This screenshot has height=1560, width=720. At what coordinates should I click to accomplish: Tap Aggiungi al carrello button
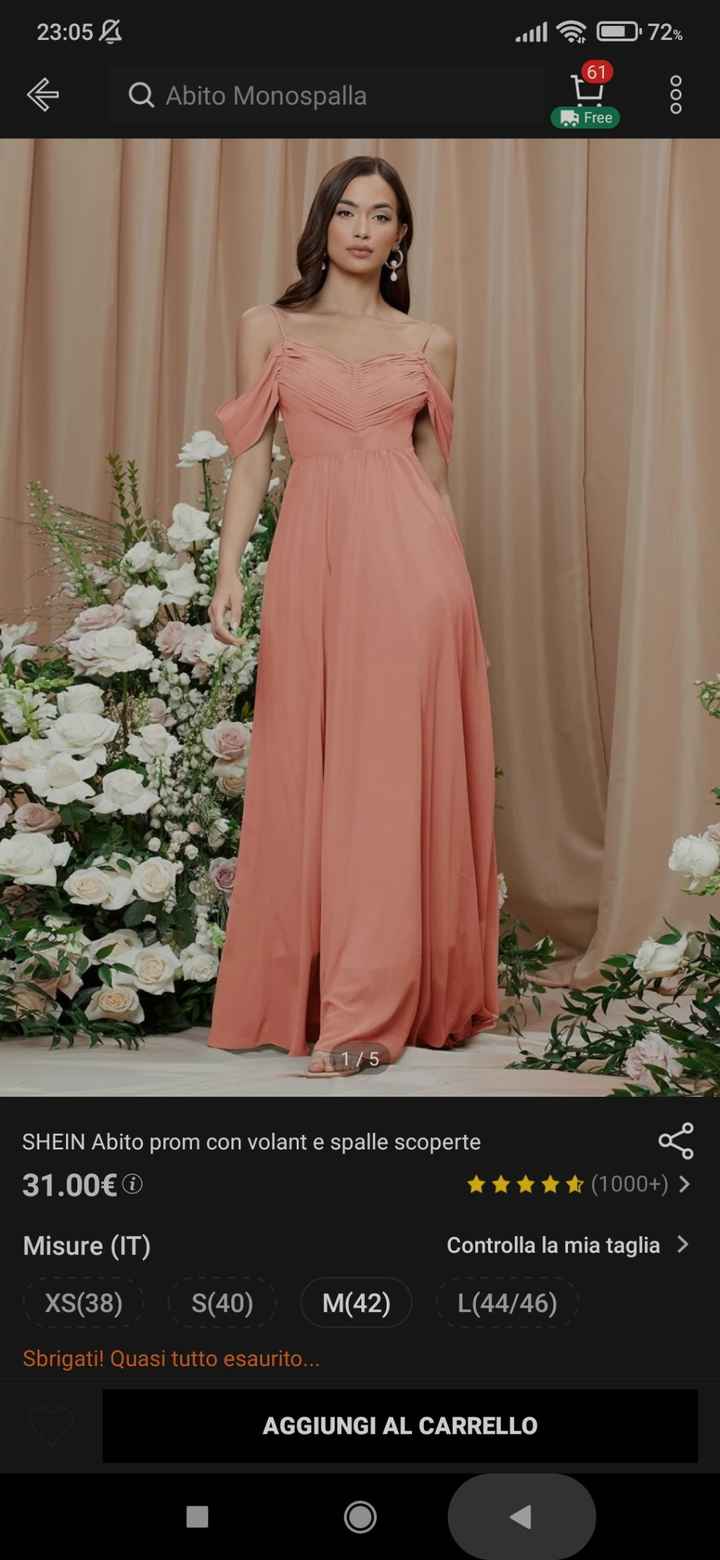tap(400, 1425)
